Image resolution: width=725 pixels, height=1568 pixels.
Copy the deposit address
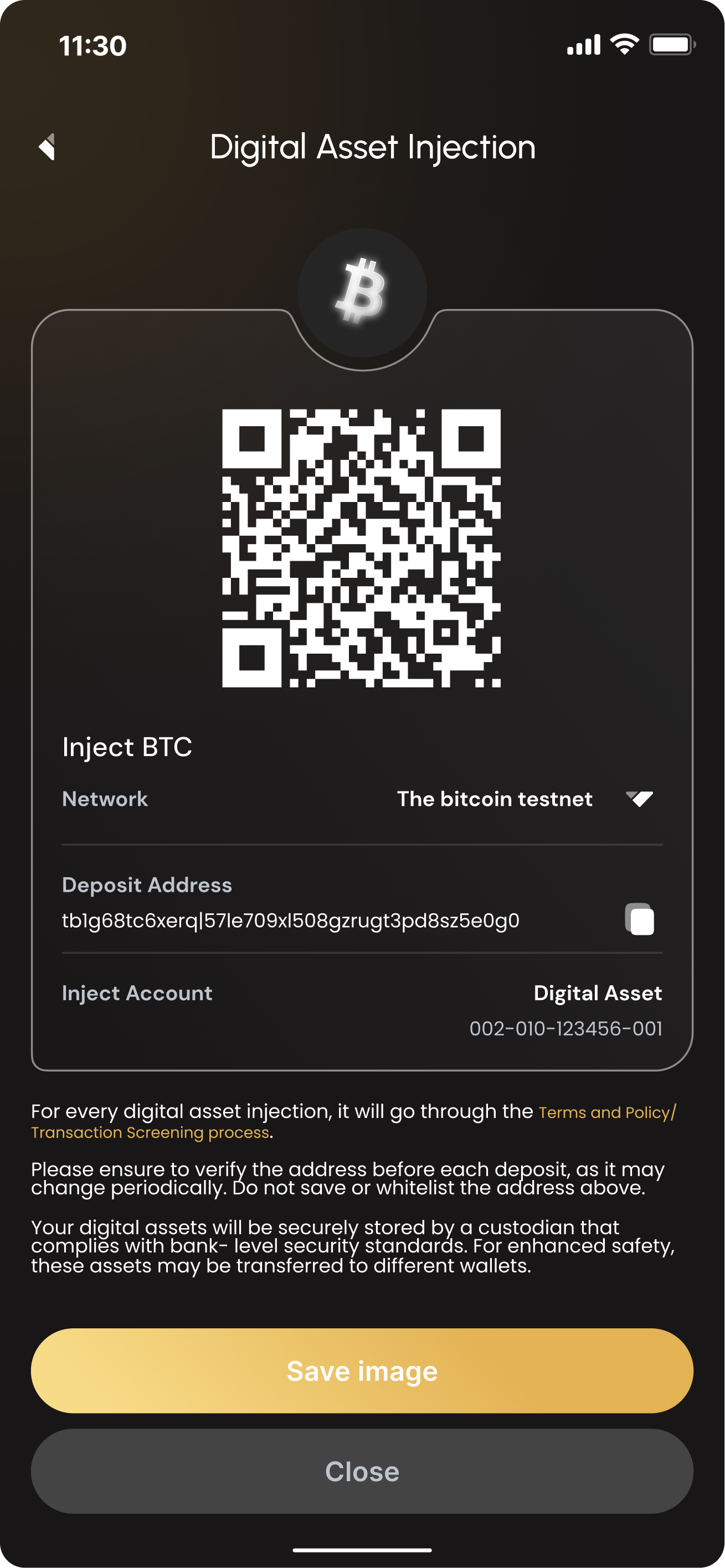(x=640, y=919)
